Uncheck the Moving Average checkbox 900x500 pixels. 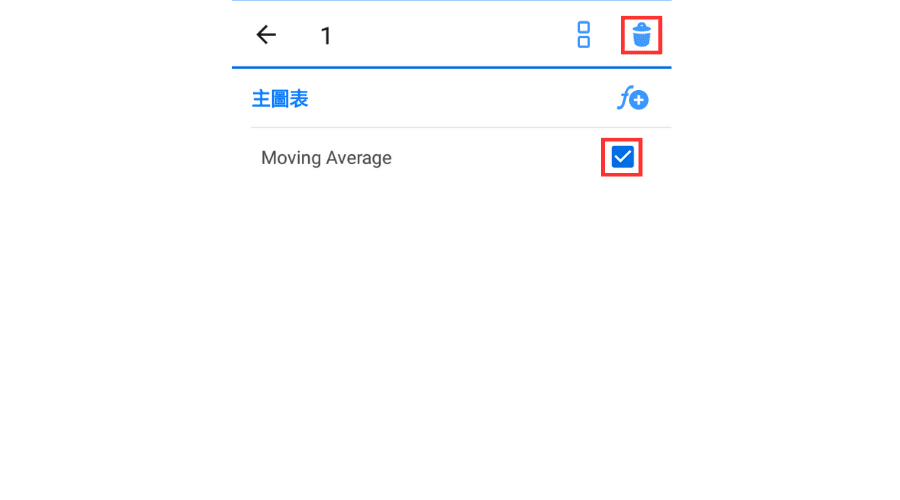[x=622, y=157]
